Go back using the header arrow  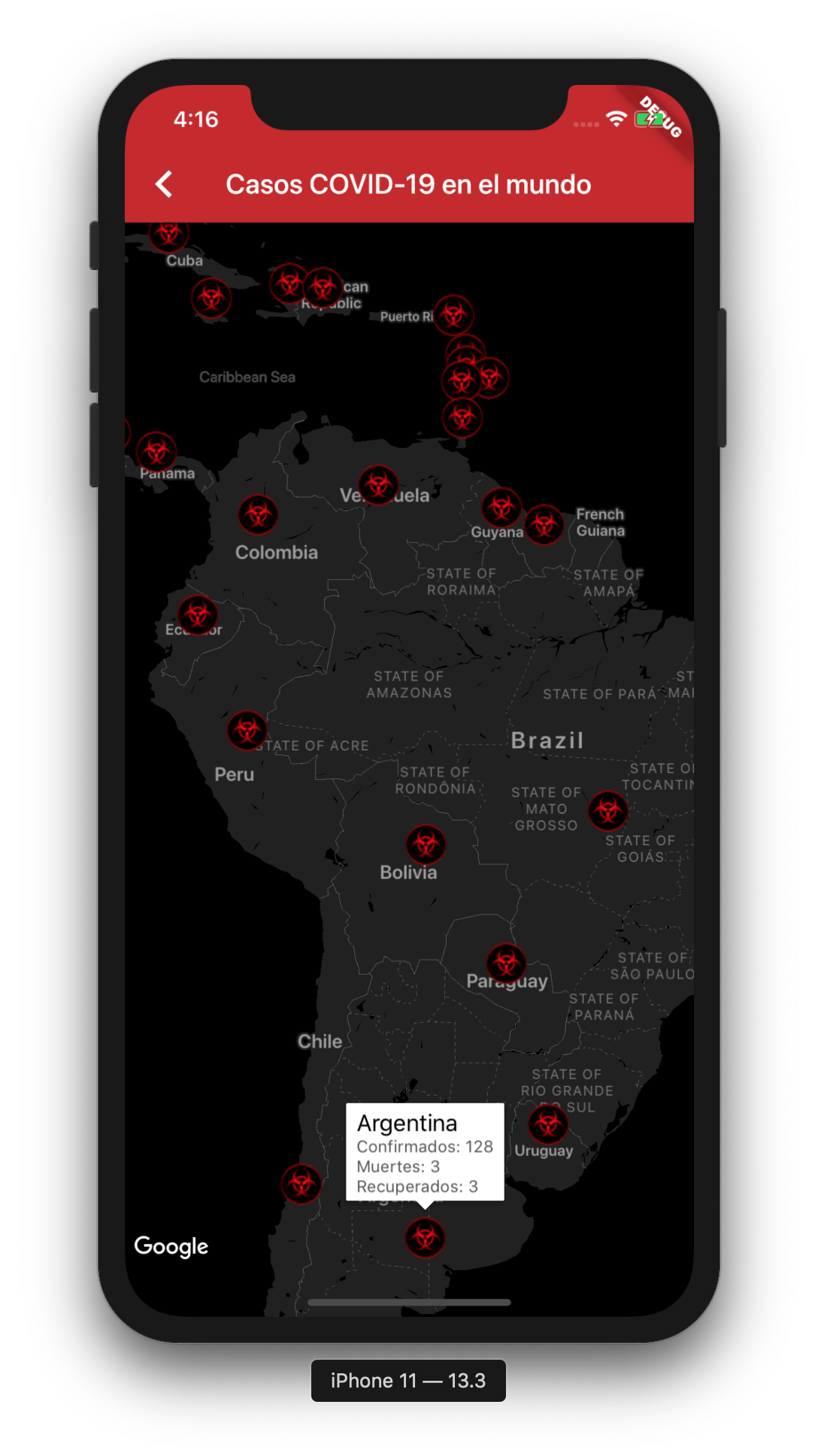(164, 184)
